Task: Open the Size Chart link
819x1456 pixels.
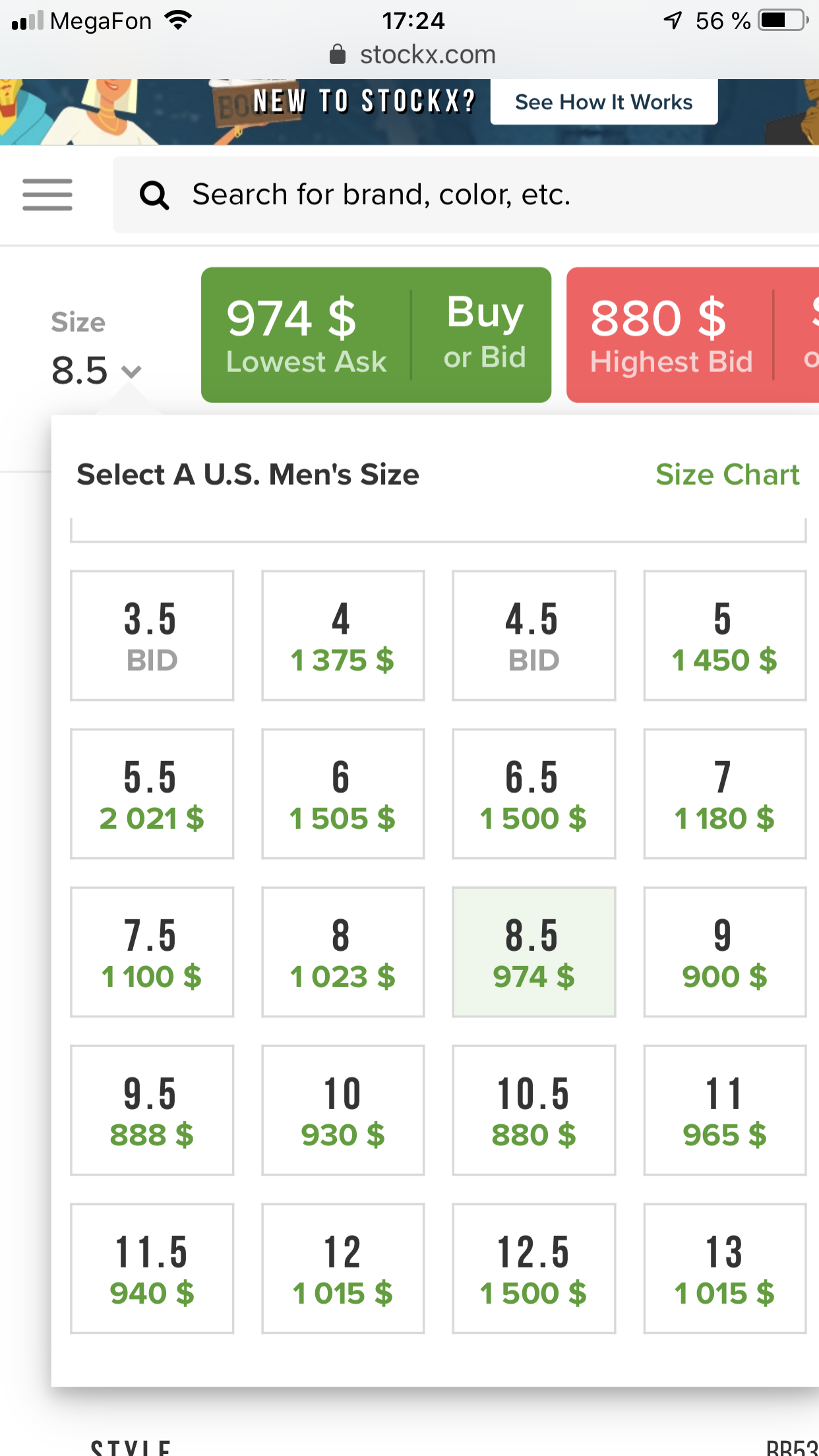Action: click(727, 475)
